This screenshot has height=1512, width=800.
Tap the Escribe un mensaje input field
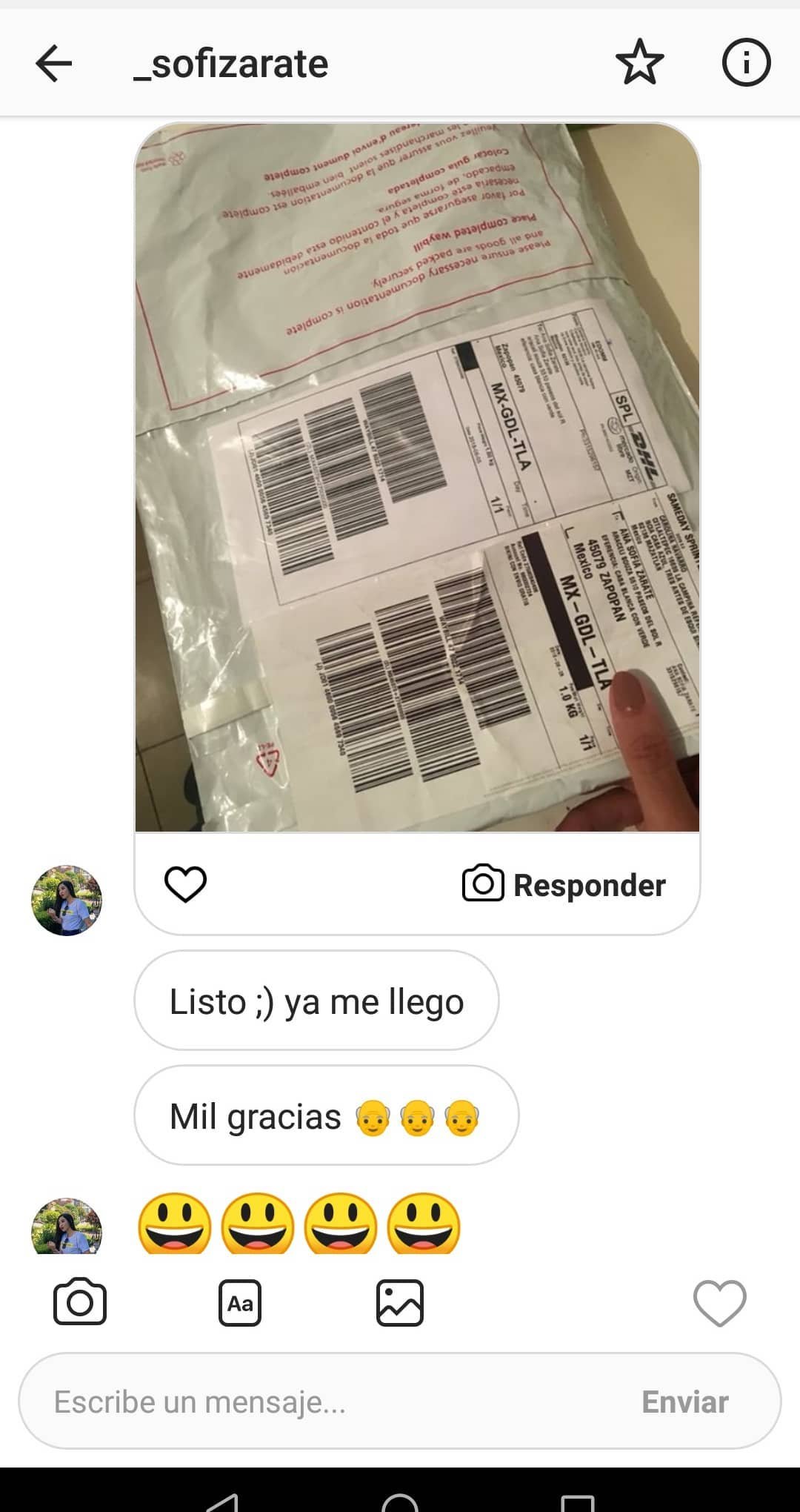point(296,1401)
